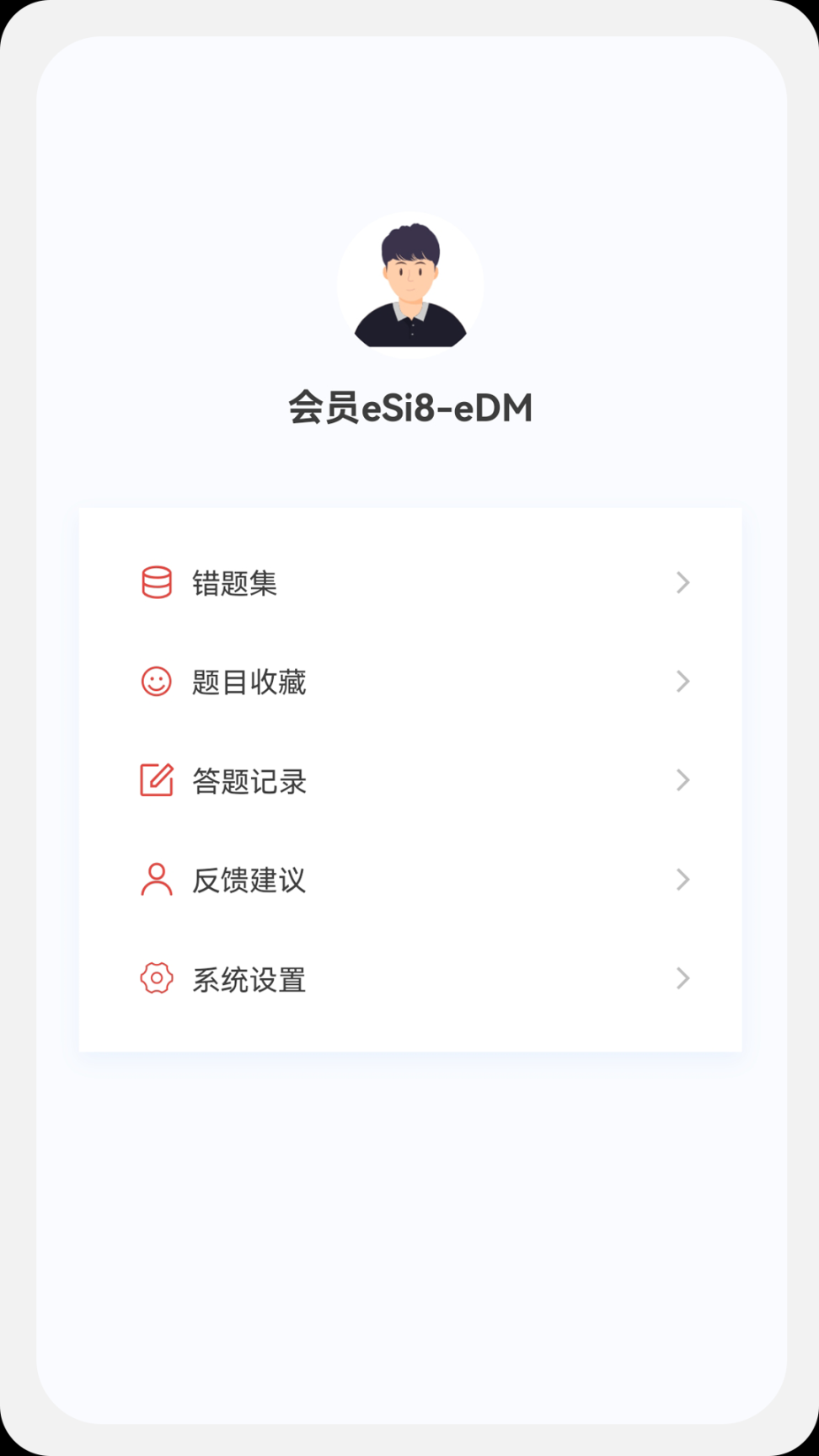Screen dimensions: 819x1456
Task: Enter 系统设置
Action: click(410, 979)
